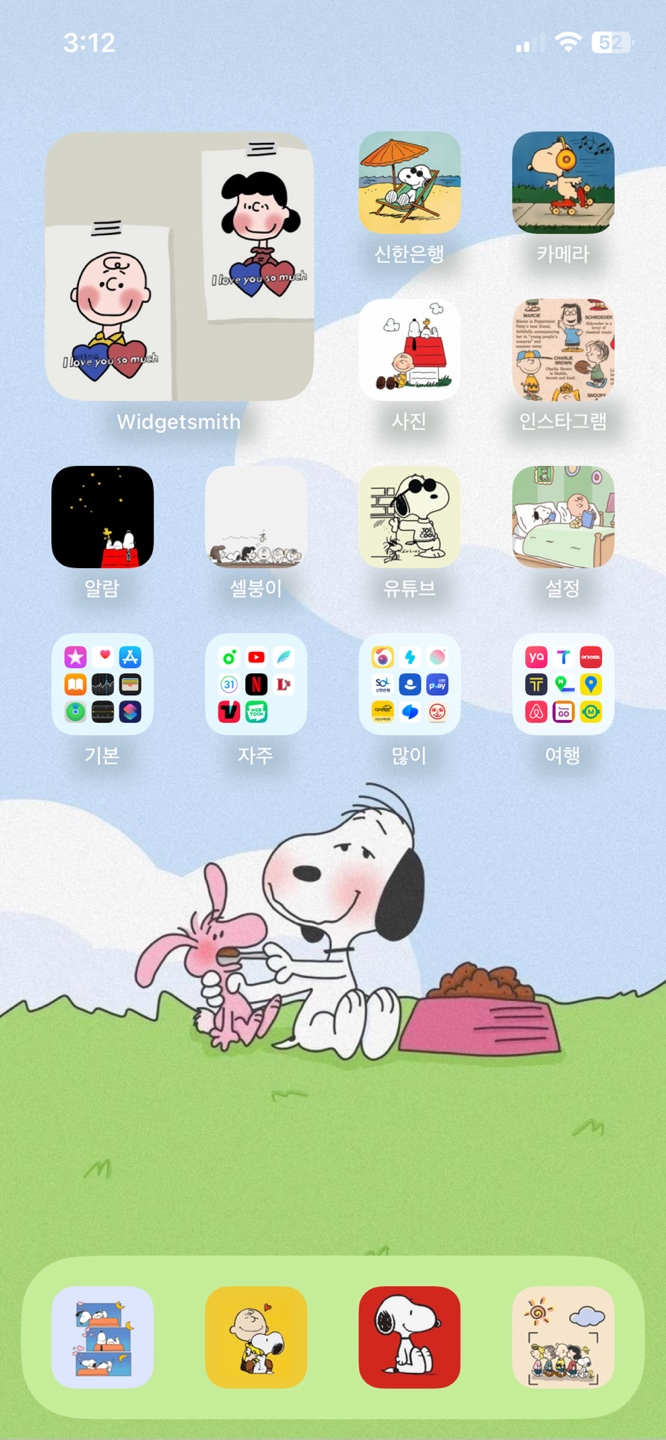Launch the dock app with Peanuts gang and sun
666x1440 pixels.
563,1337
